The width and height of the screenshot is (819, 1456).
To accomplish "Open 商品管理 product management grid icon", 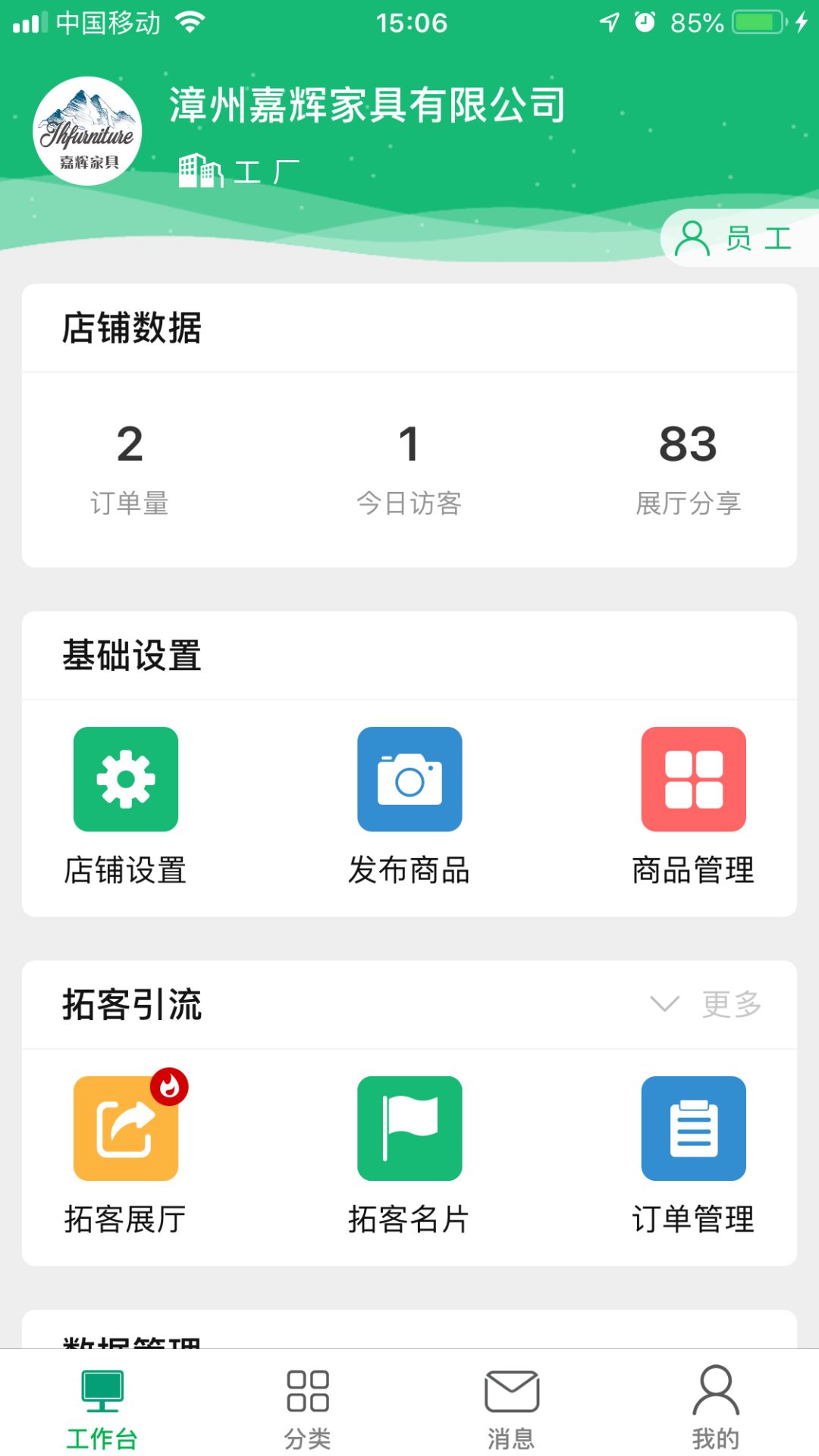I will click(692, 778).
